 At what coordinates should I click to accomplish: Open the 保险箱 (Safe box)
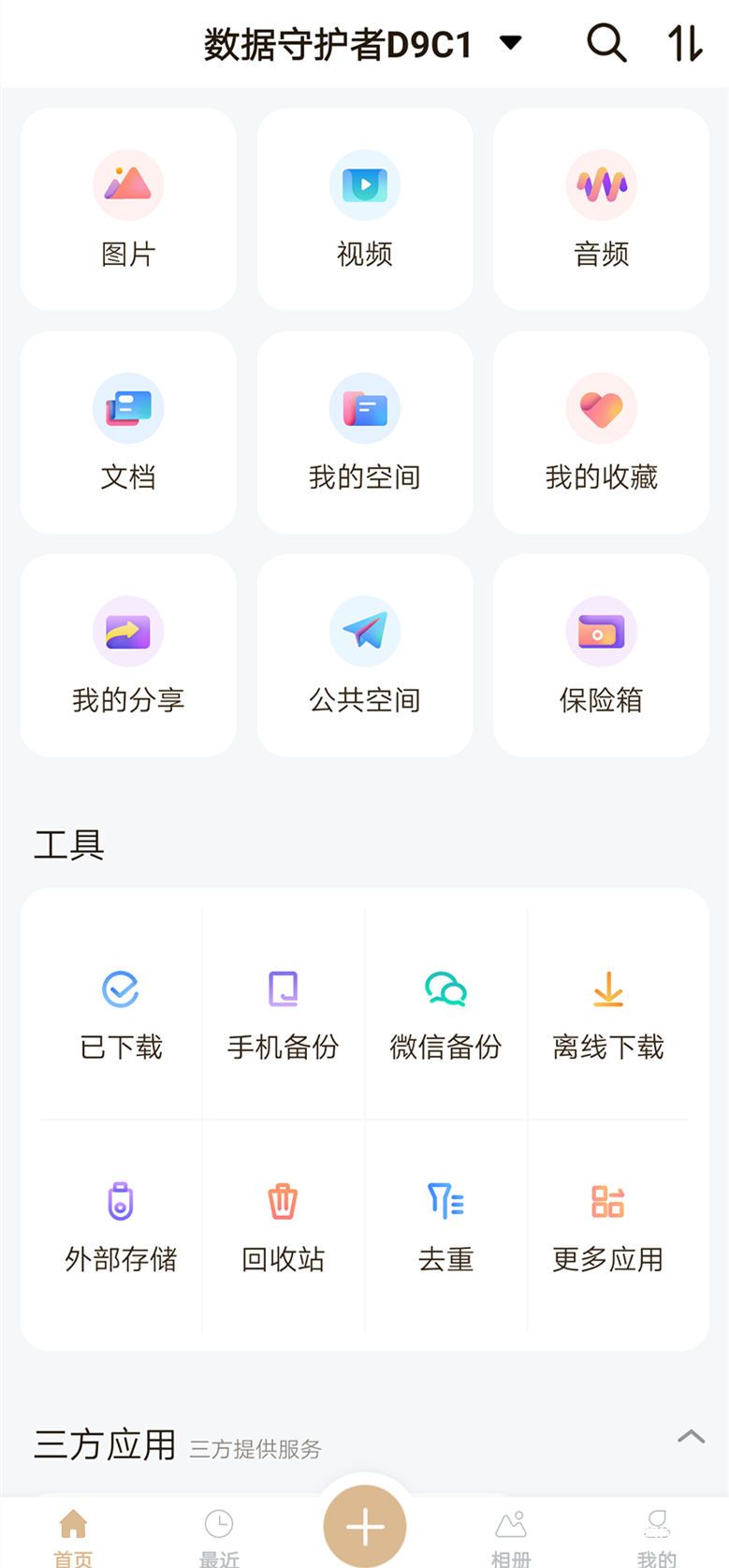tap(601, 655)
